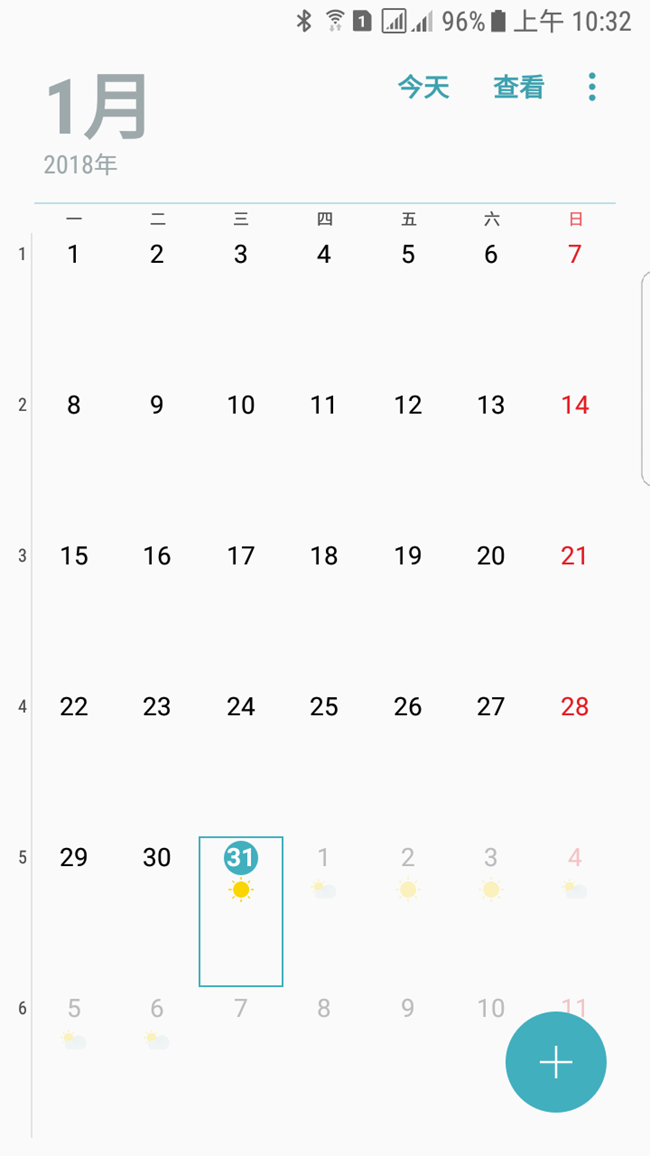Pick January 16 on the calendar
This screenshot has width=650, height=1156.
[x=157, y=557]
